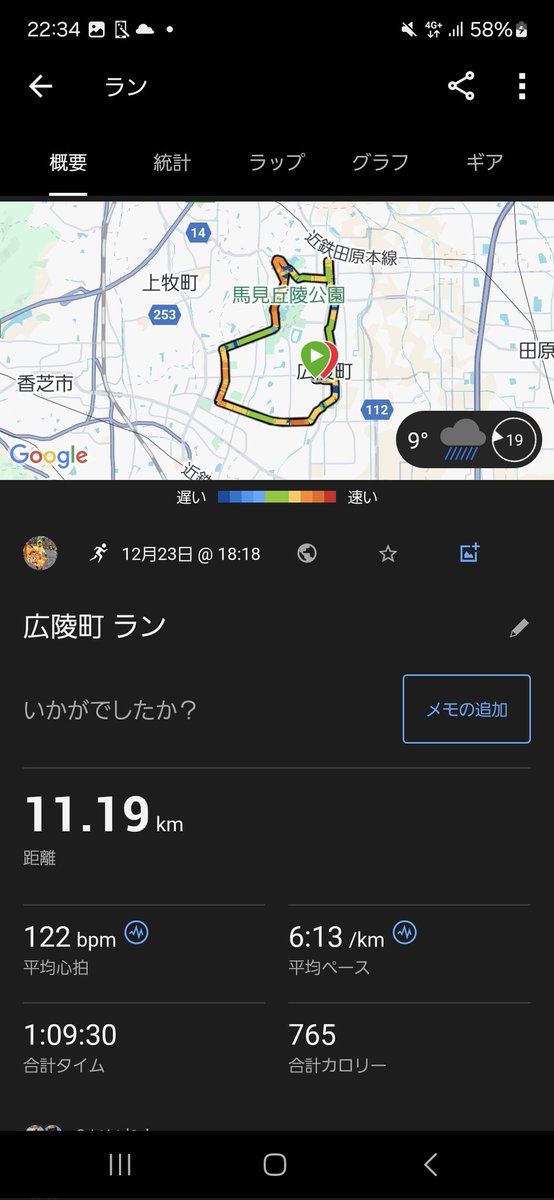
Task: Open heart rate info icon beside 122 bpm
Action: pyautogui.click(x=136, y=934)
